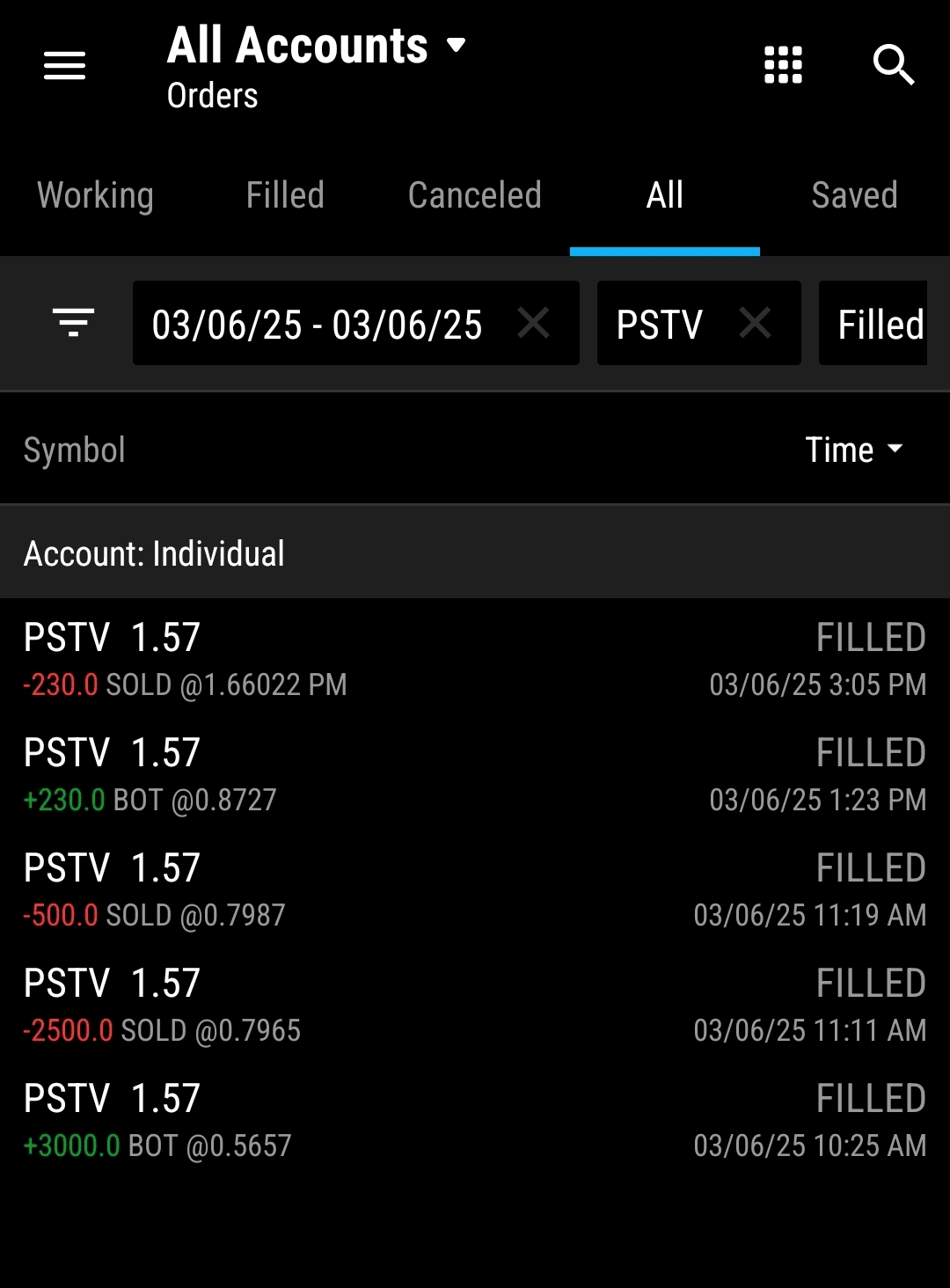The height and width of the screenshot is (1288, 950).
Task: Remove the 03/06/25 date range filter
Action: coord(534,323)
